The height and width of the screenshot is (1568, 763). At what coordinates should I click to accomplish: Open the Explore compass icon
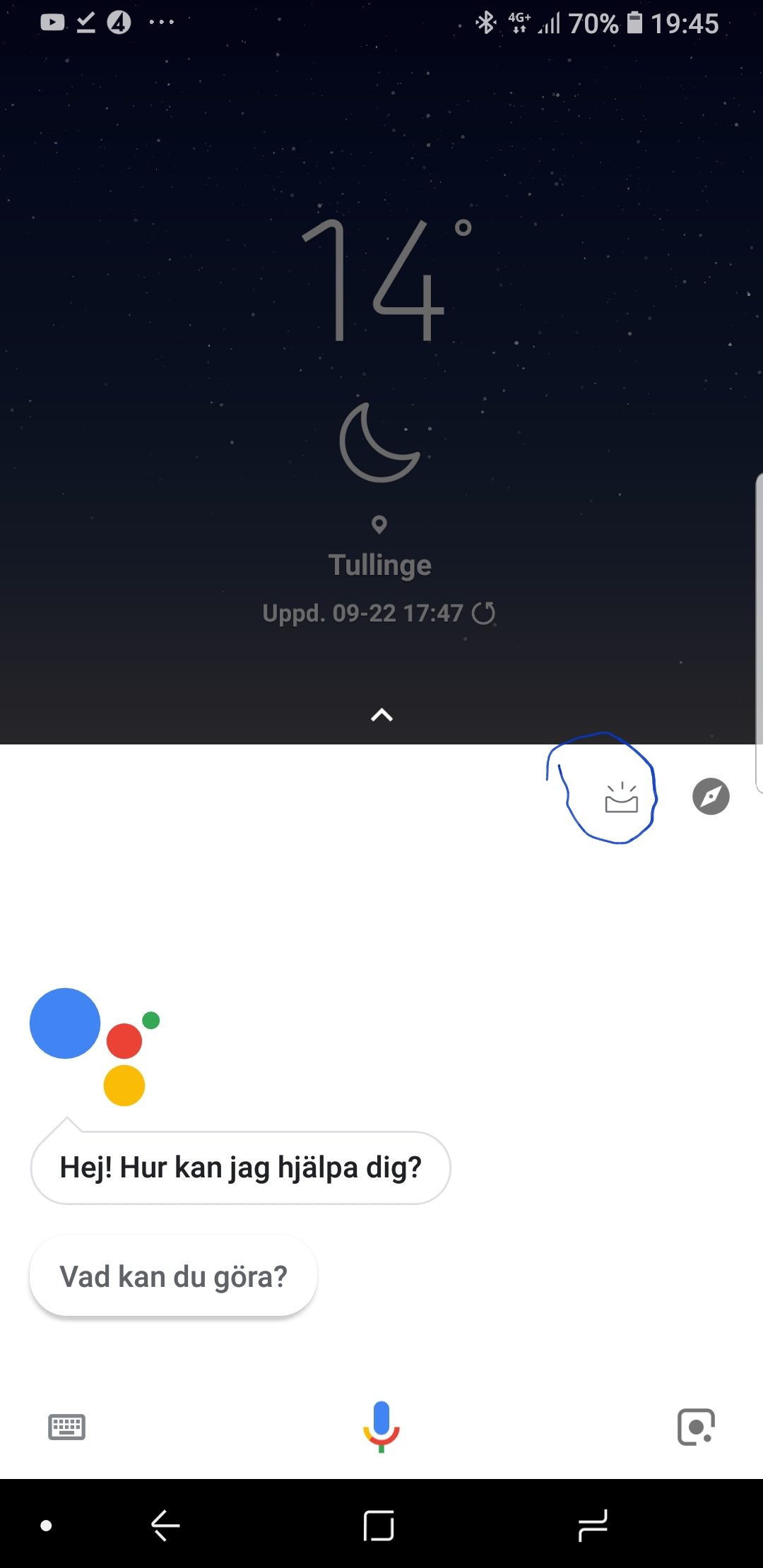point(711,797)
